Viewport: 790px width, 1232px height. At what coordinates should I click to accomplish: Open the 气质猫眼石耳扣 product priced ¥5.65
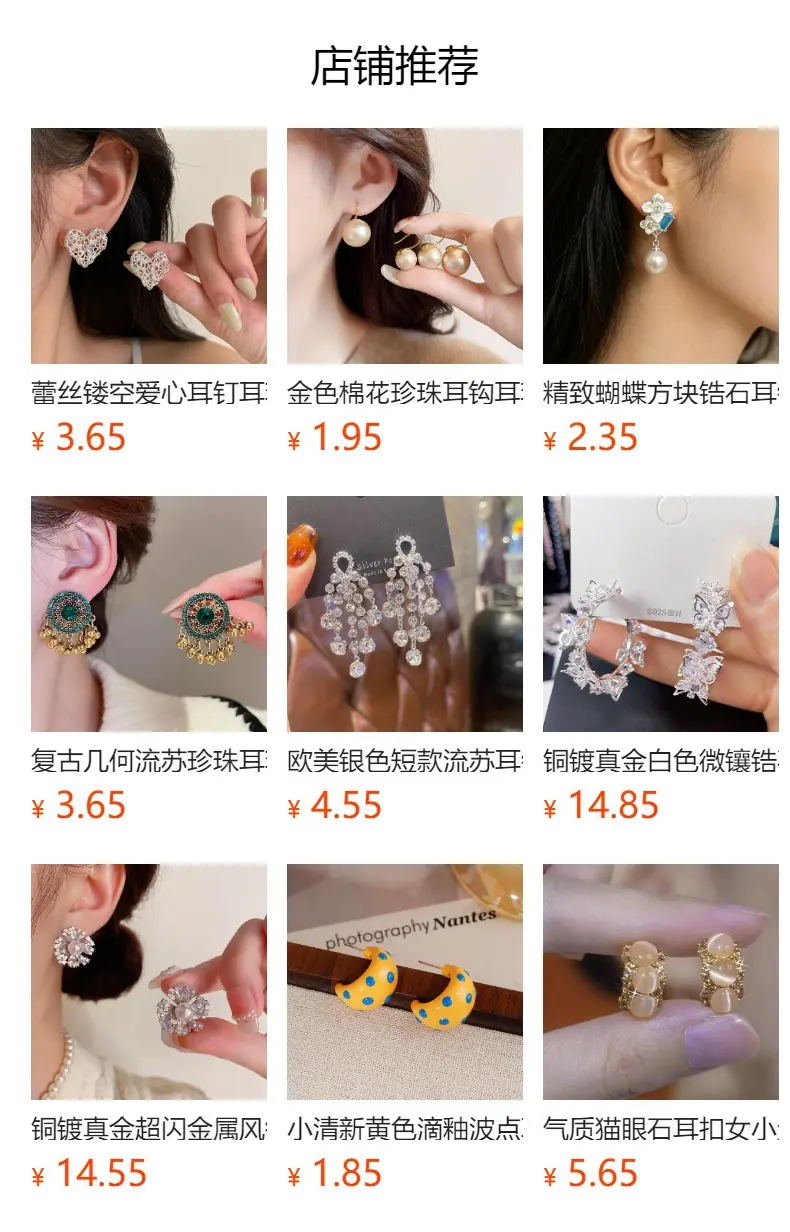[x=661, y=1028]
